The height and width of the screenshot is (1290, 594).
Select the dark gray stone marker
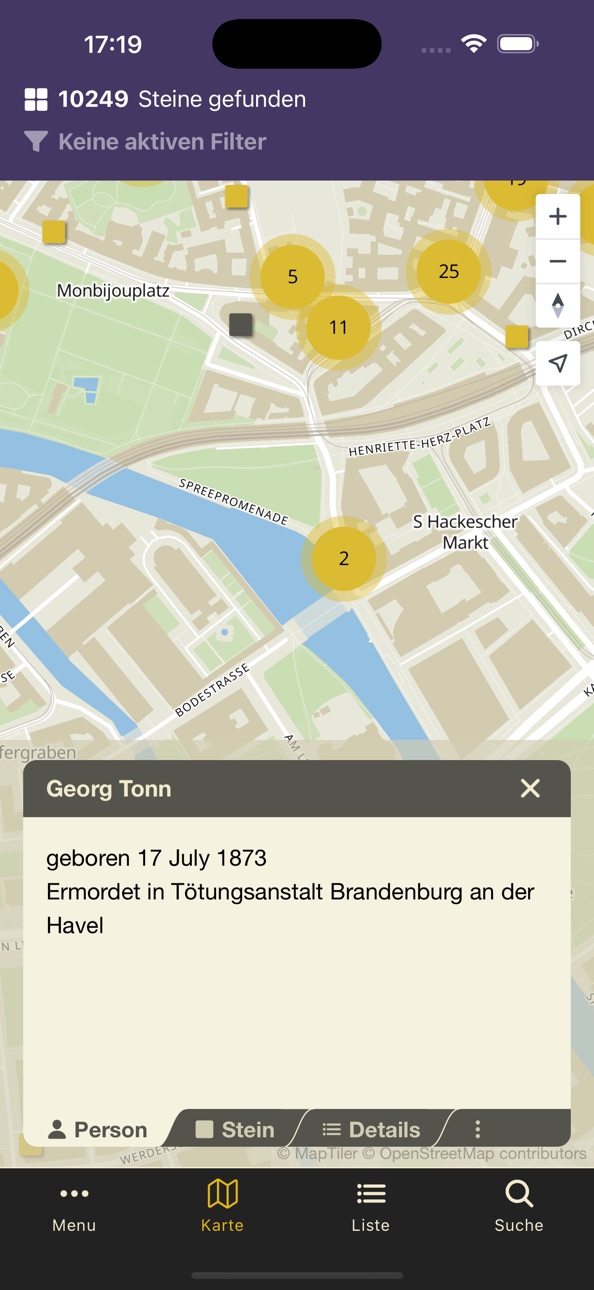[241, 324]
